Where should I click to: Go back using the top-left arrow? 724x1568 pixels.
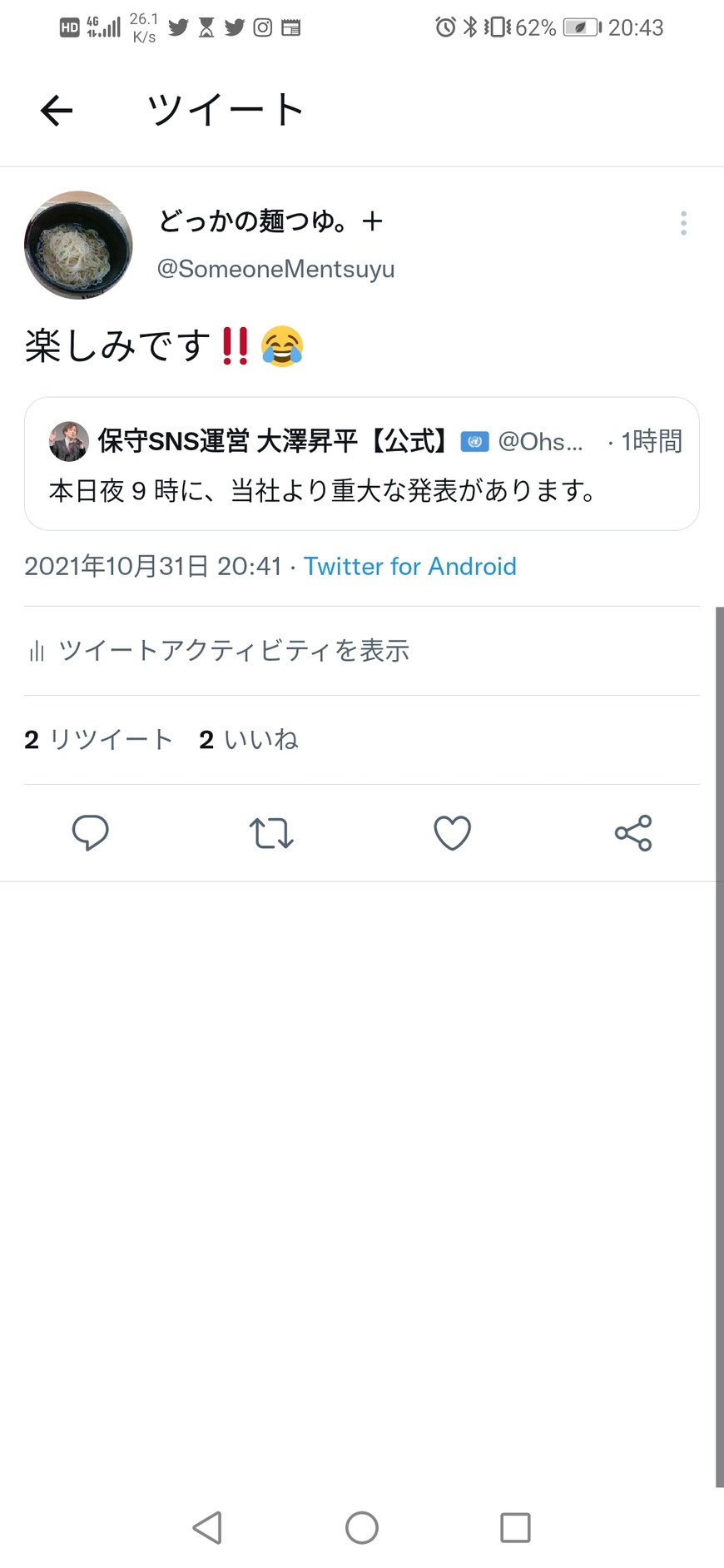pos(57,110)
